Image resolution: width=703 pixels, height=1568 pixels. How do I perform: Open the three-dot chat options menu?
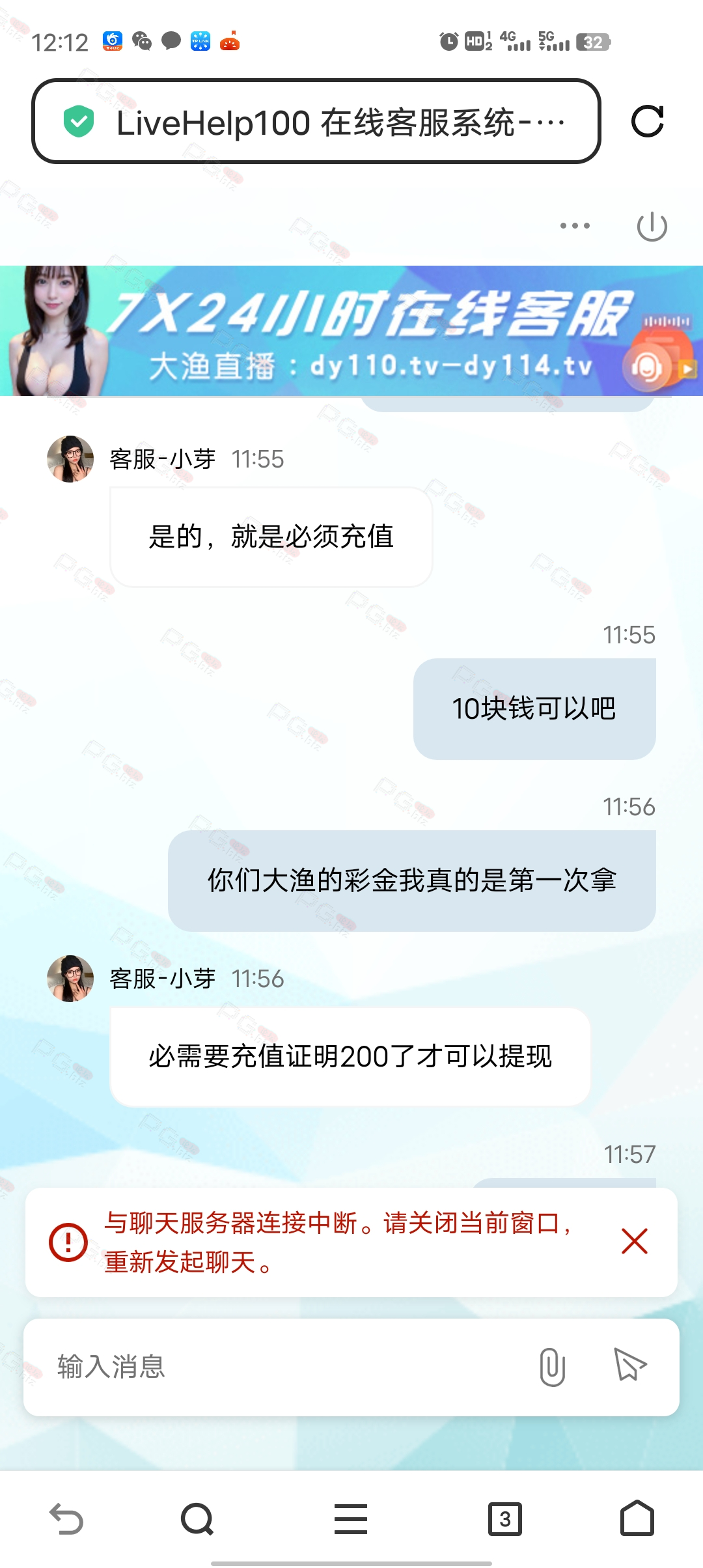pyautogui.click(x=575, y=226)
